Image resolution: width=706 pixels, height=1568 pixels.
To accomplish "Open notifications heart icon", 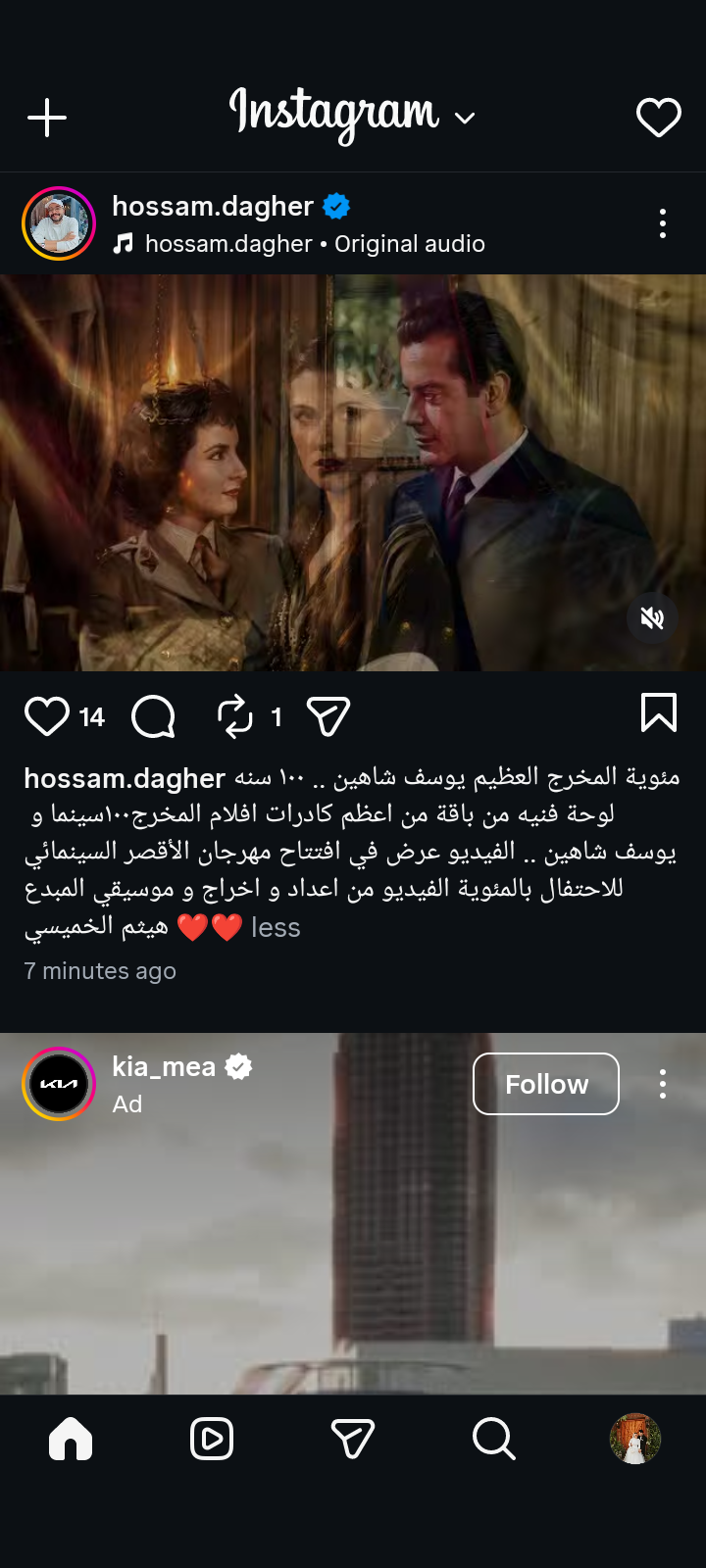I will [658, 119].
